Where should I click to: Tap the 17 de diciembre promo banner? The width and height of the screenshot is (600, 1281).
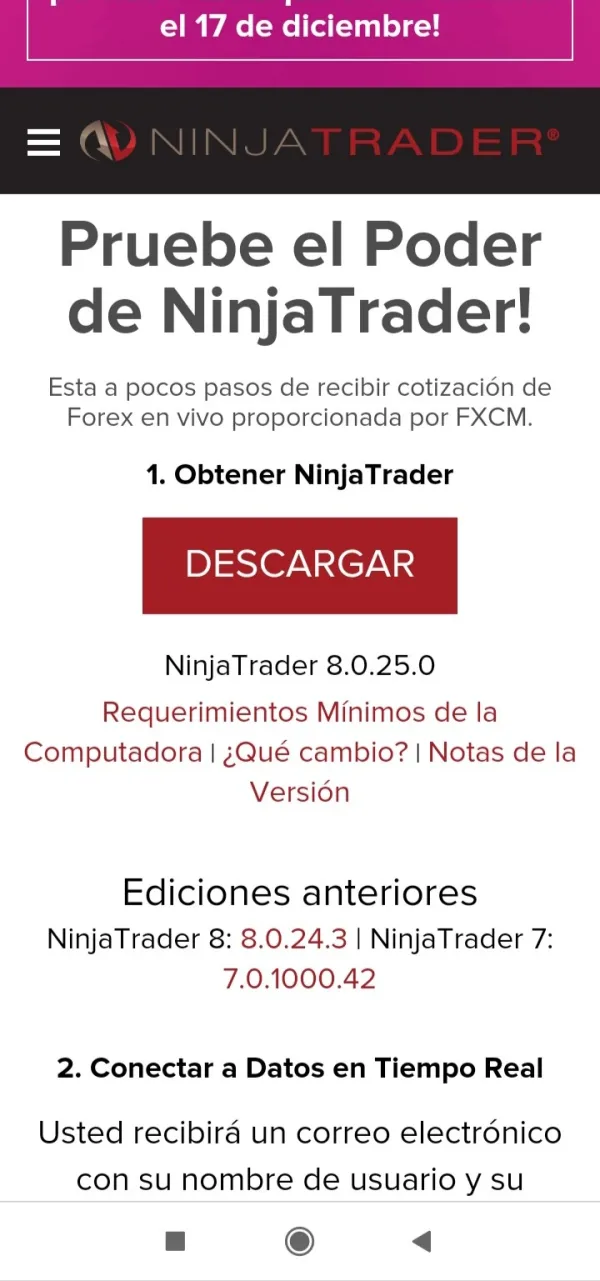click(299, 28)
